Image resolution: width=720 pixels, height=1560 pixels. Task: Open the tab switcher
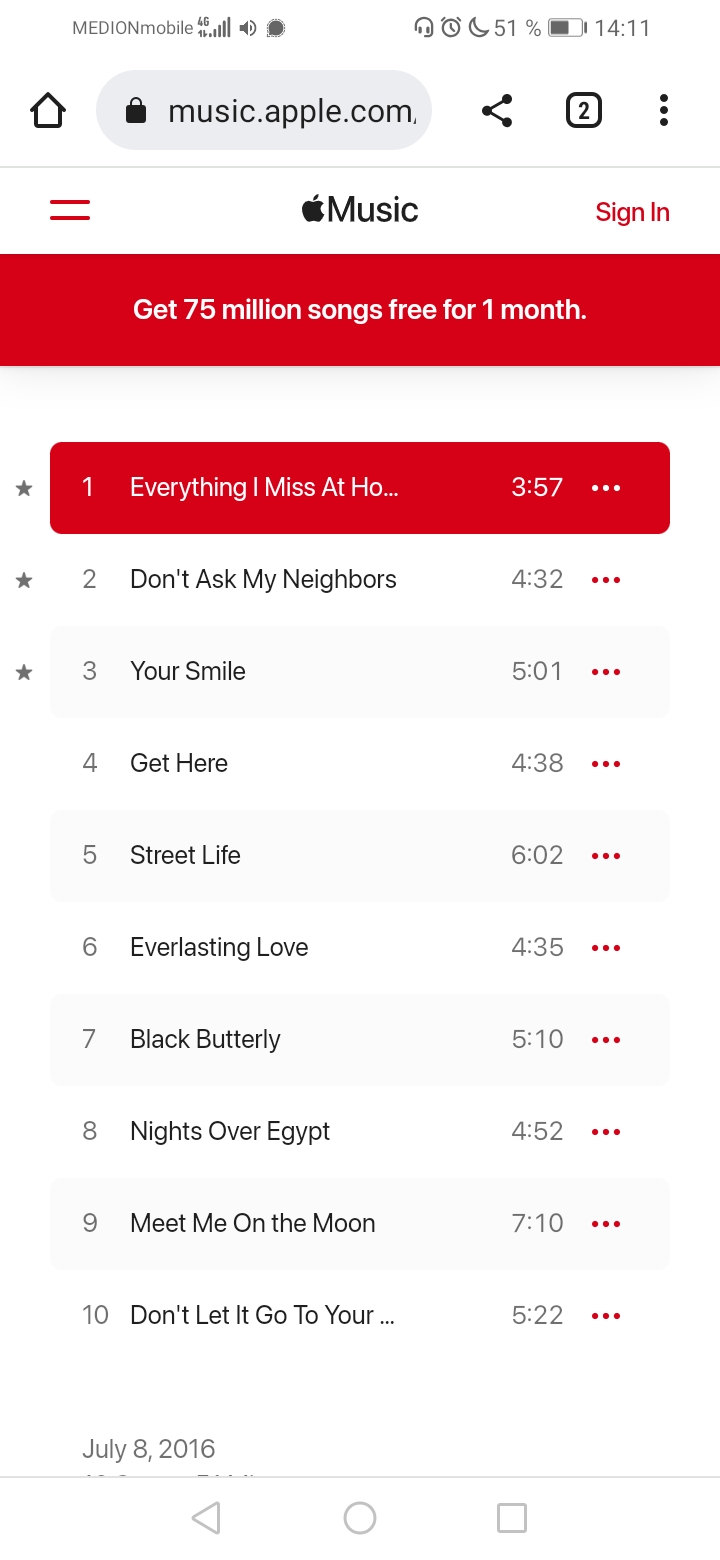(584, 110)
